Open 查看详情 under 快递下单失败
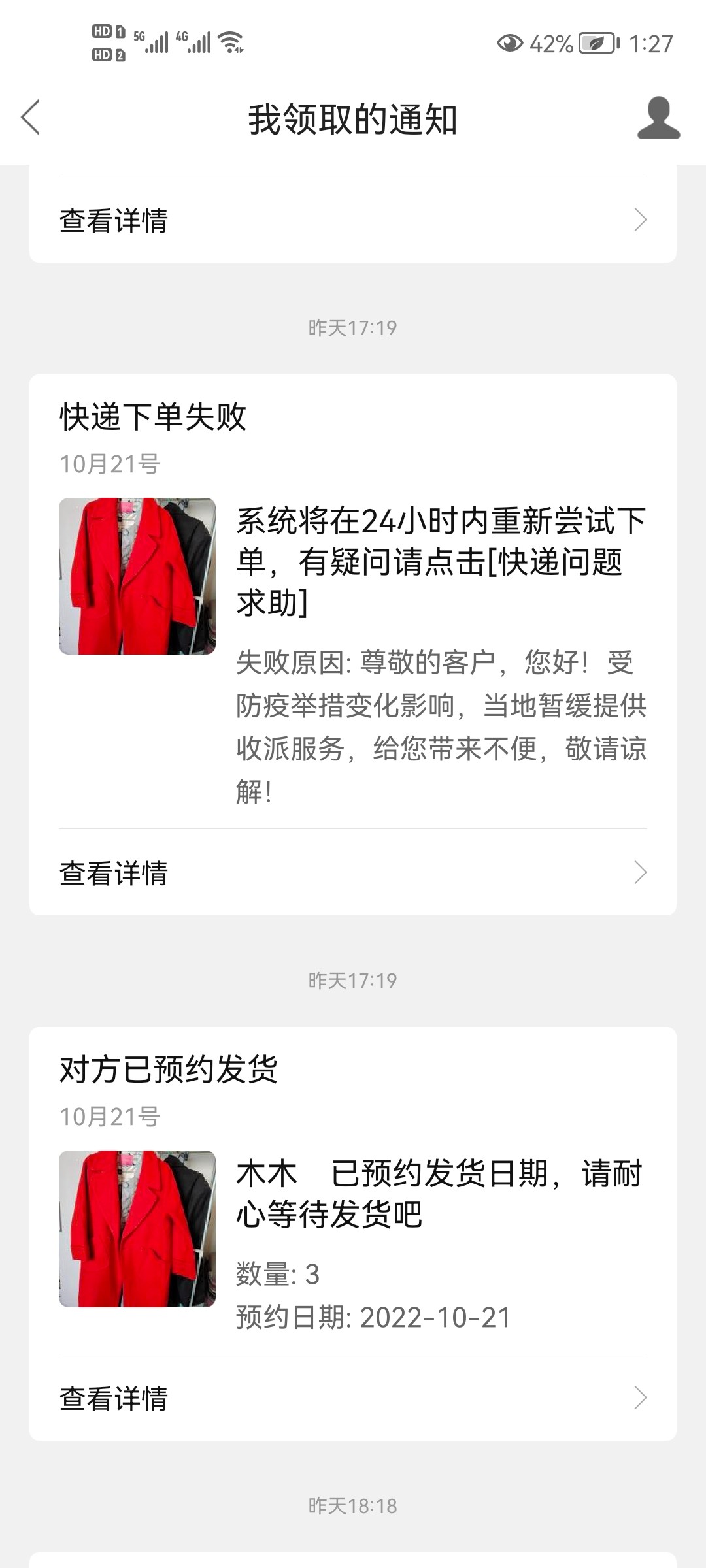Screen dimensions: 706x1568 tap(353, 873)
